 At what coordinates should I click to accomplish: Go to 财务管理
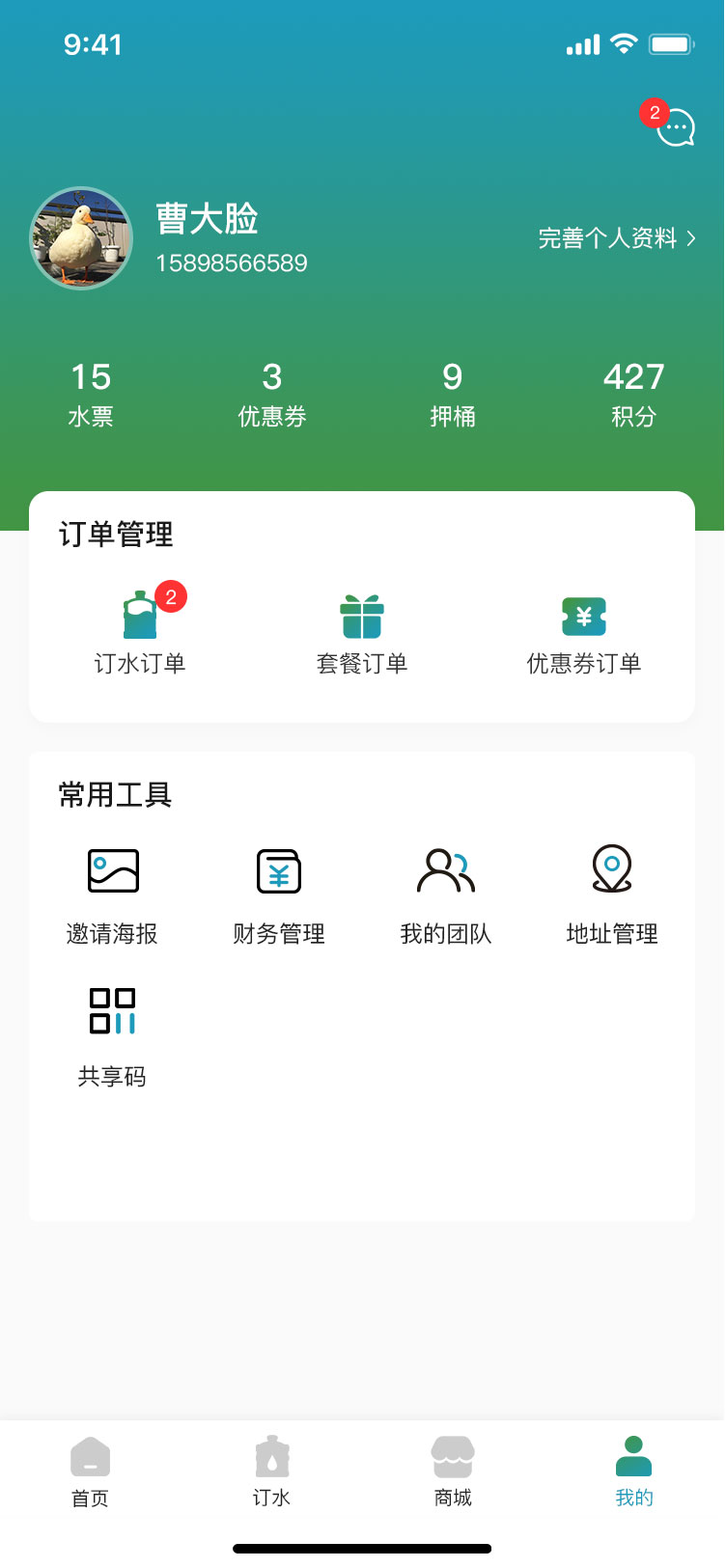click(x=279, y=895)
